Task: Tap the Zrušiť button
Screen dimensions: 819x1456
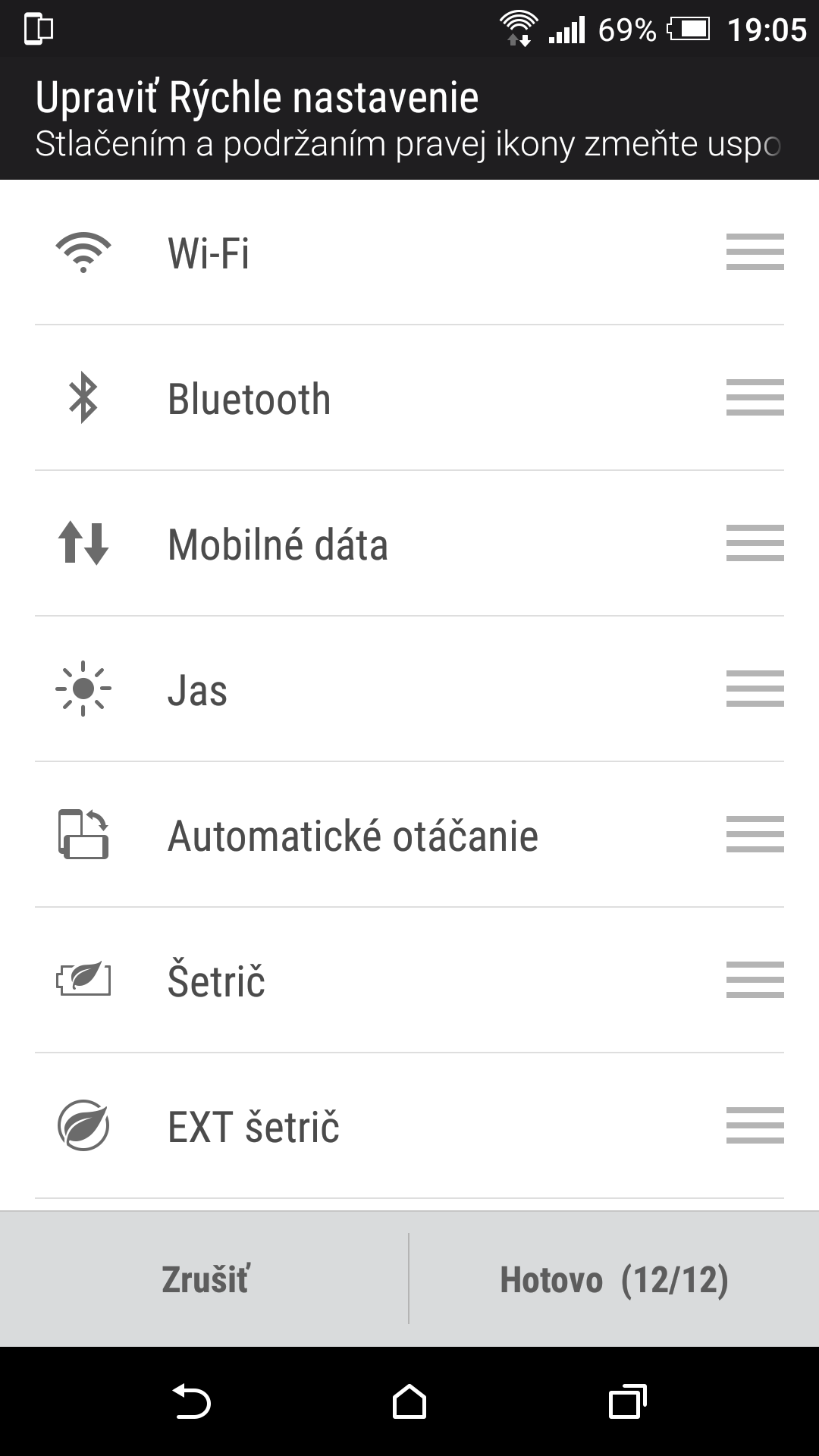Action: (205, 1279)
